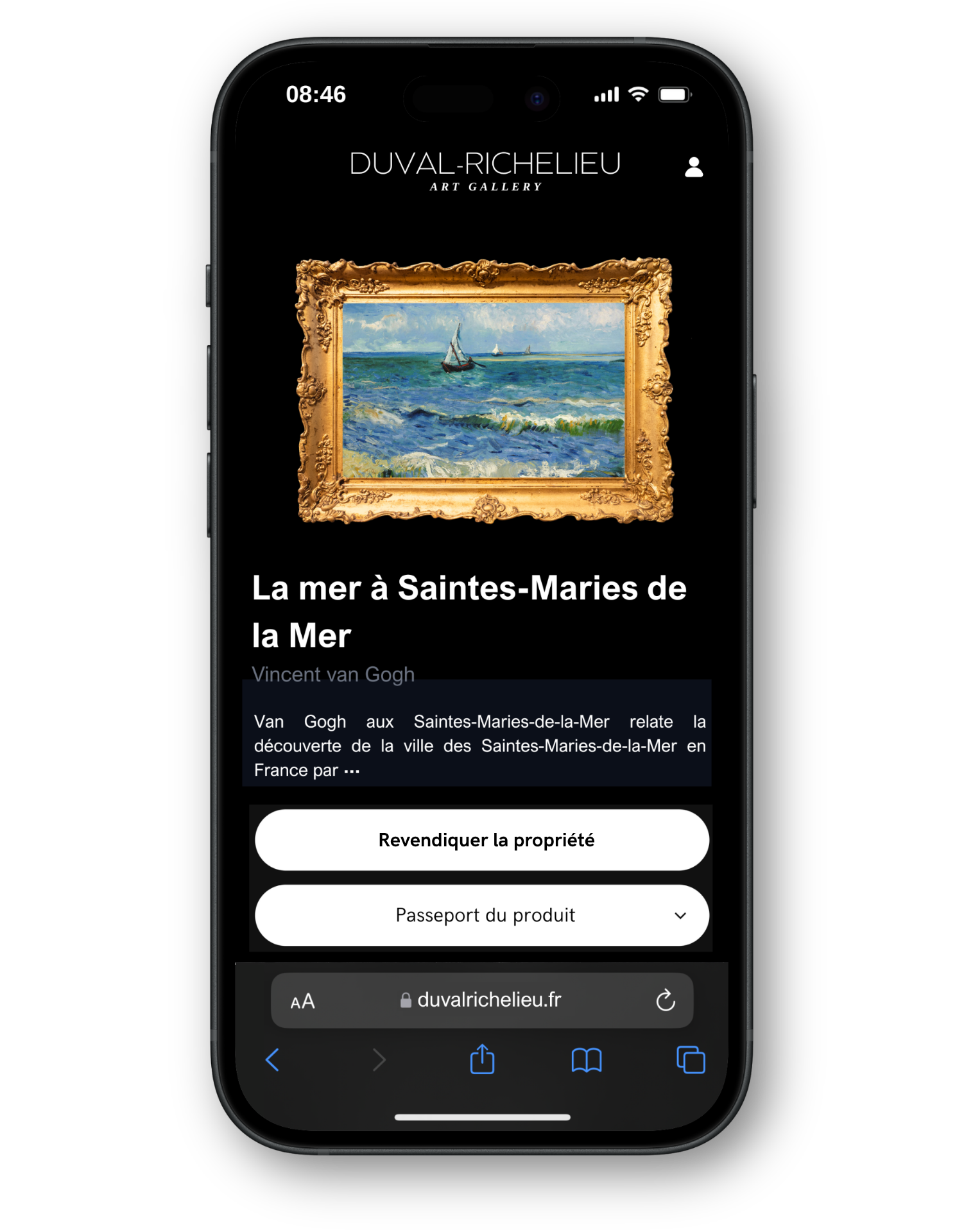Tap Revendiquer la propriété button
The width and height of the screenshot is (973, 1232).
click(x=482, y=840)
